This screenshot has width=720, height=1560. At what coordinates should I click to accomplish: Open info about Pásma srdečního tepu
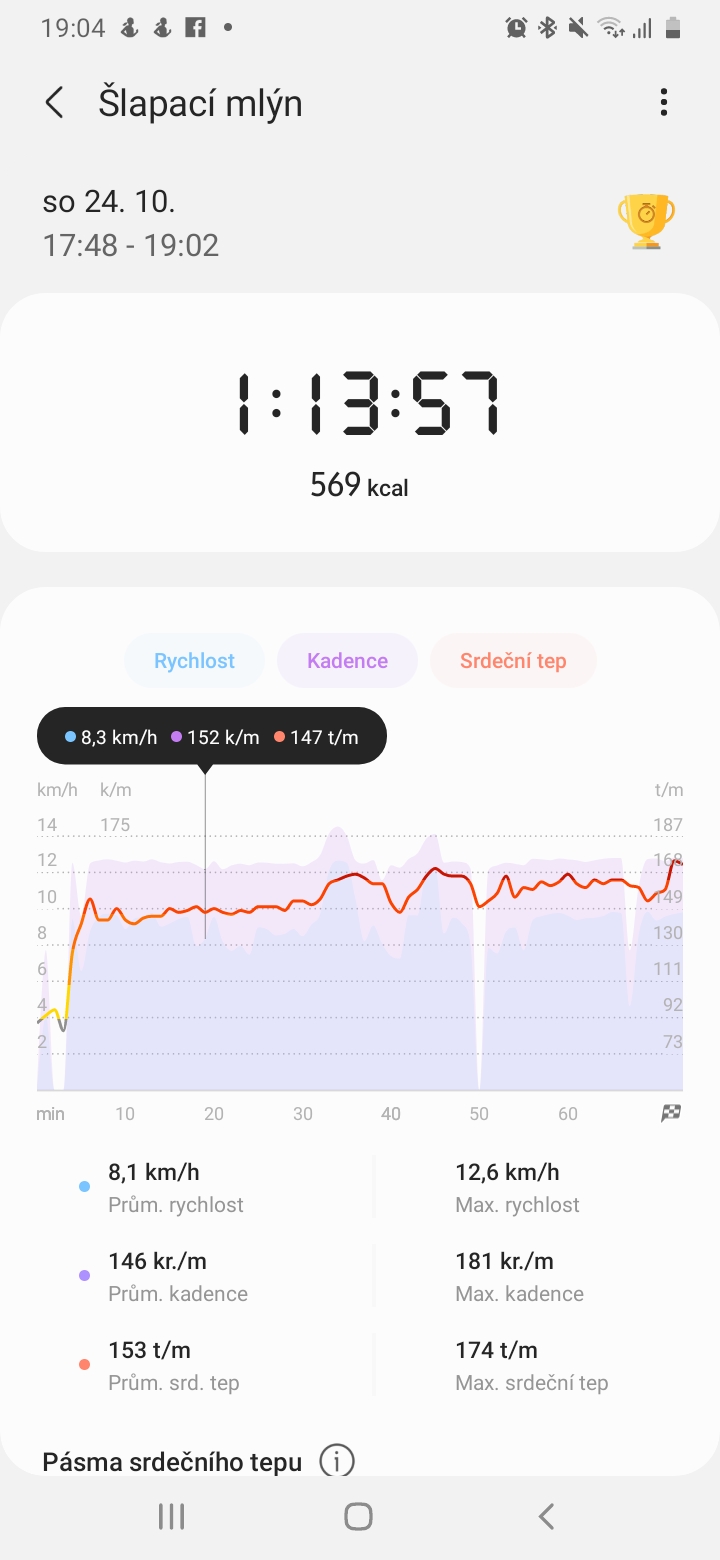[337, 1462]
